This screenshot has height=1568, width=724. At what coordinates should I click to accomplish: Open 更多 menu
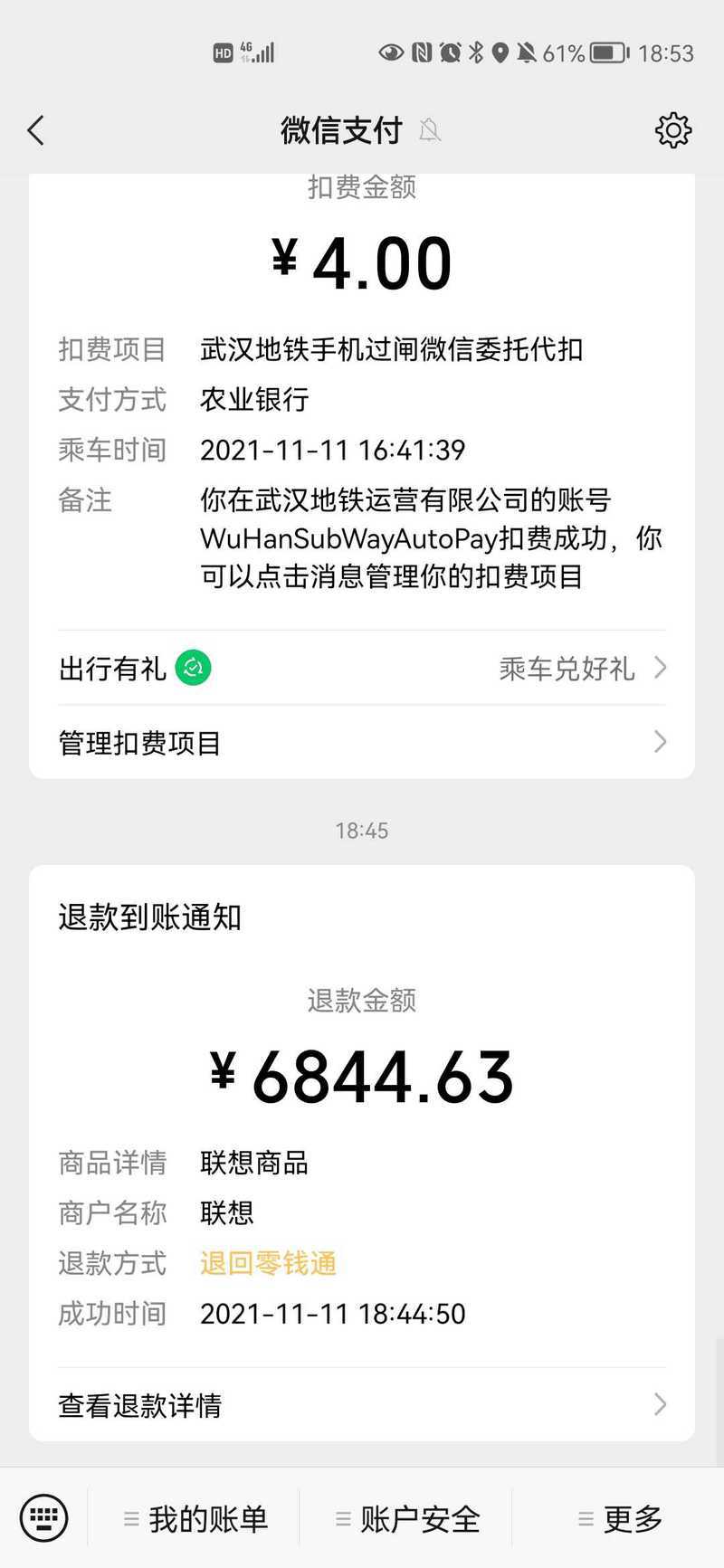point(621,1518)
